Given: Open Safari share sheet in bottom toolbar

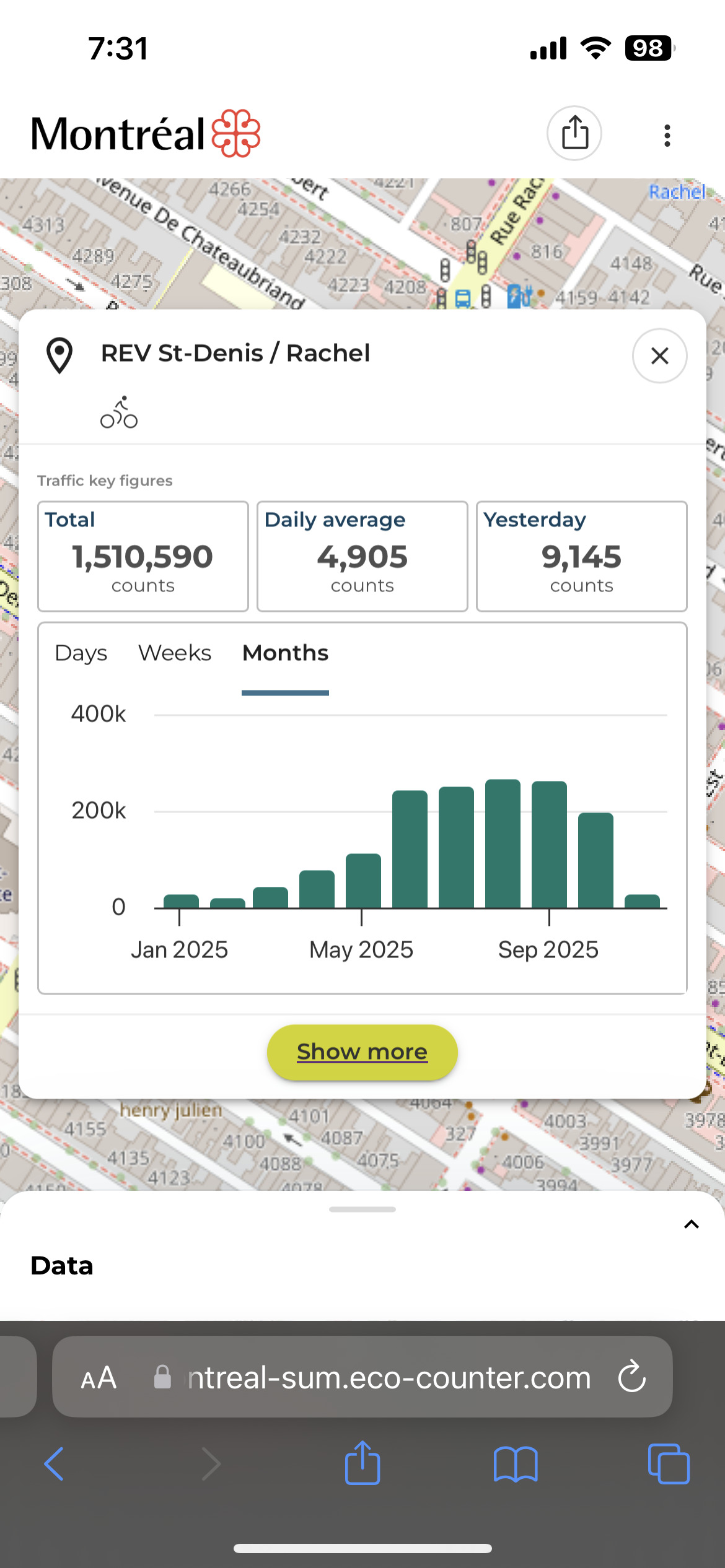Looking at the screenshot, I should [362, 1463].
